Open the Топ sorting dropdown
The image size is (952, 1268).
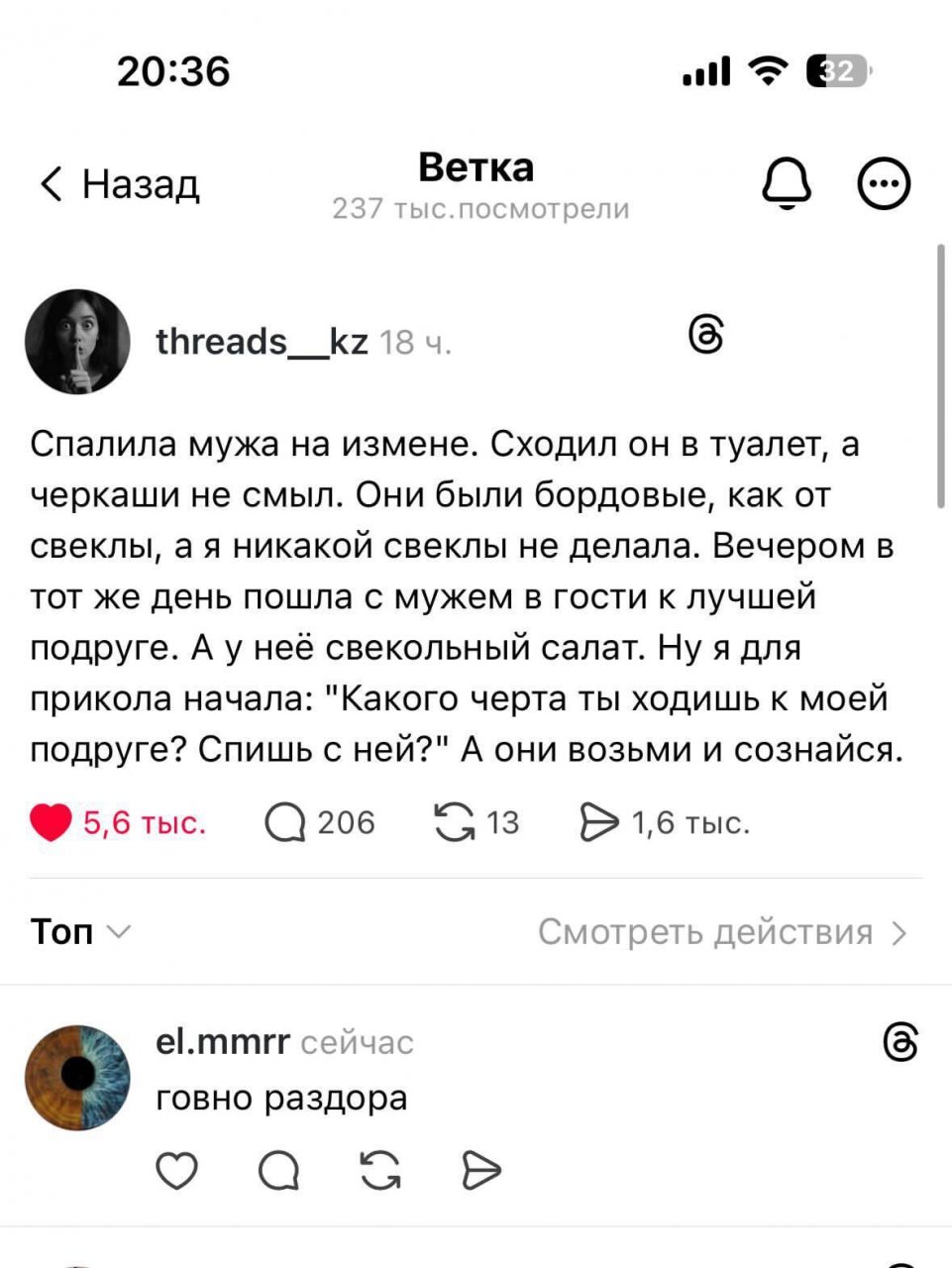(78, 931)
